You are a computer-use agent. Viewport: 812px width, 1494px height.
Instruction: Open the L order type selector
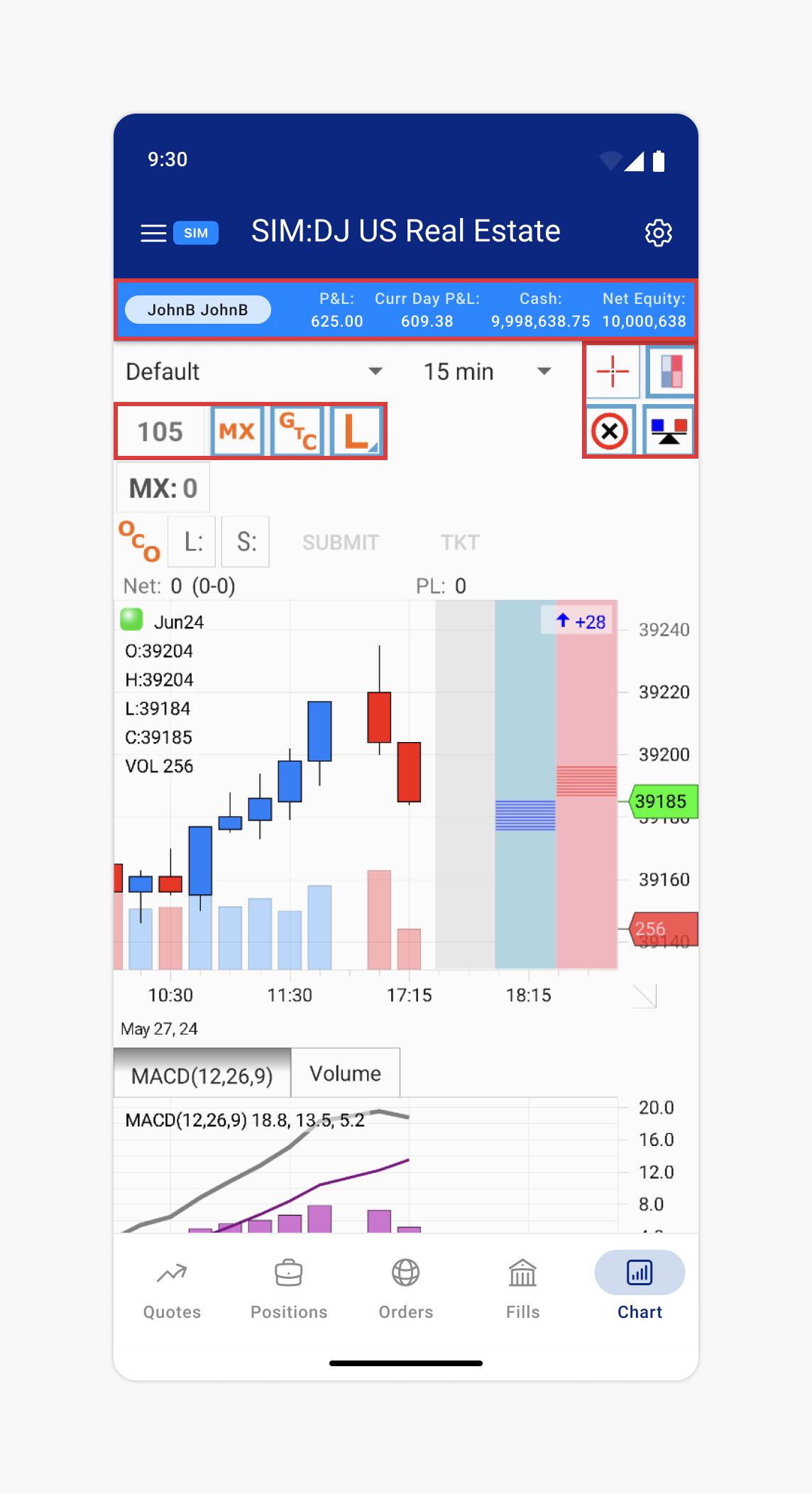pyautogui.click(x=357, y=430)
